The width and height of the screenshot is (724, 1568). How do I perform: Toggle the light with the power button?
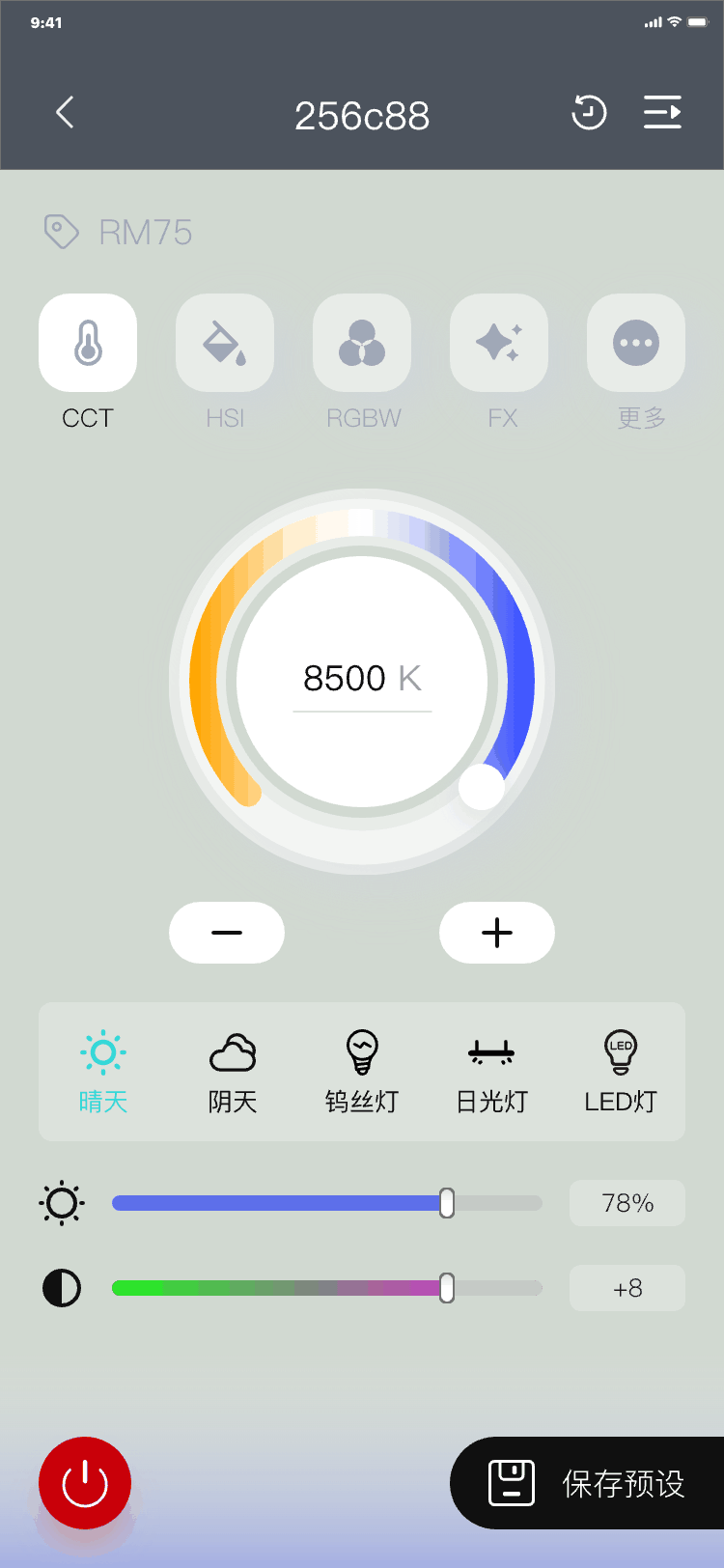pos(85,1483)
